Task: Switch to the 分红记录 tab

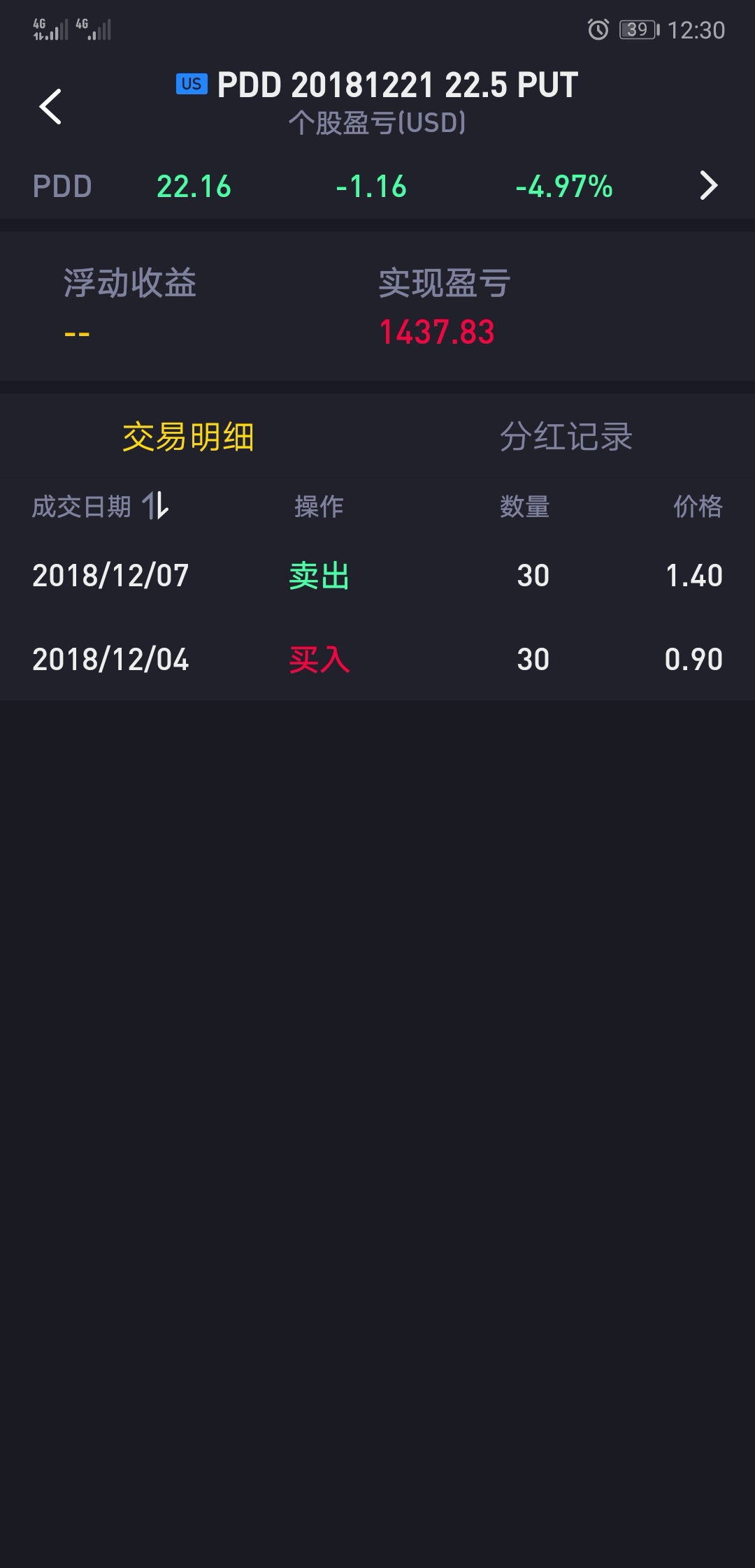Action: tap(566, 437)
